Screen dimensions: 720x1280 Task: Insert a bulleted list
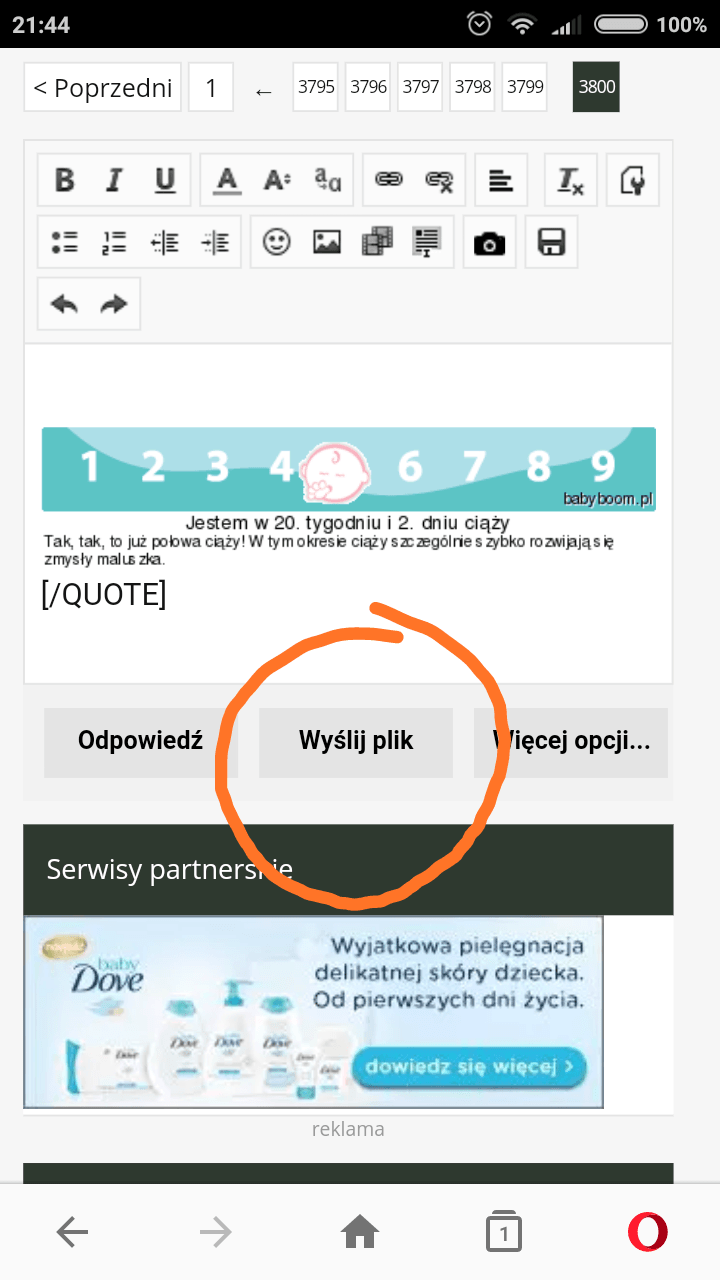(64, 242)
